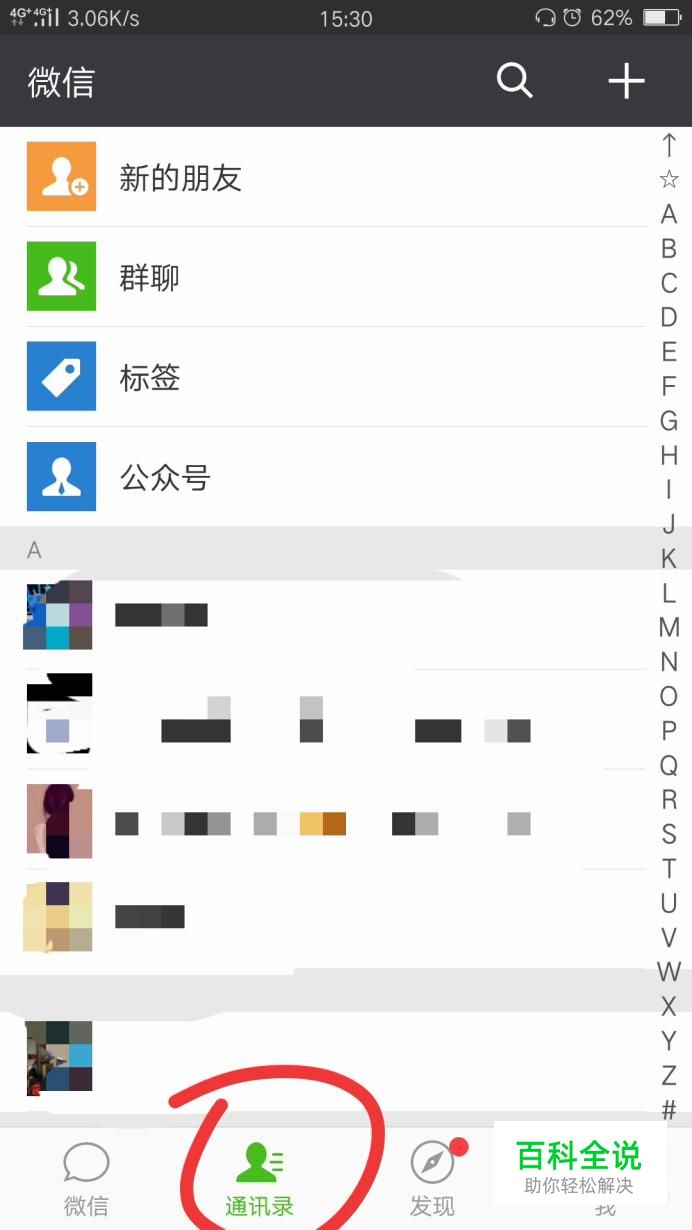Jump to letter B in index
This screenshot has width=692, height=1230.
point(669,248)
